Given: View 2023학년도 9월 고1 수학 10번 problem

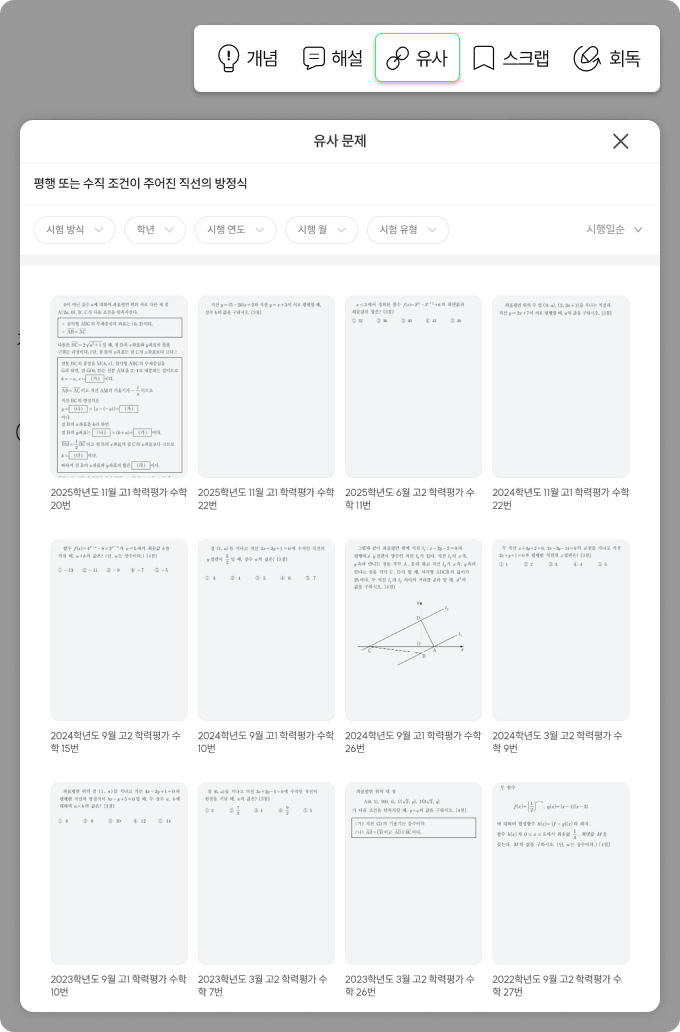Looking at the screenshot, I should click(119, 873).
